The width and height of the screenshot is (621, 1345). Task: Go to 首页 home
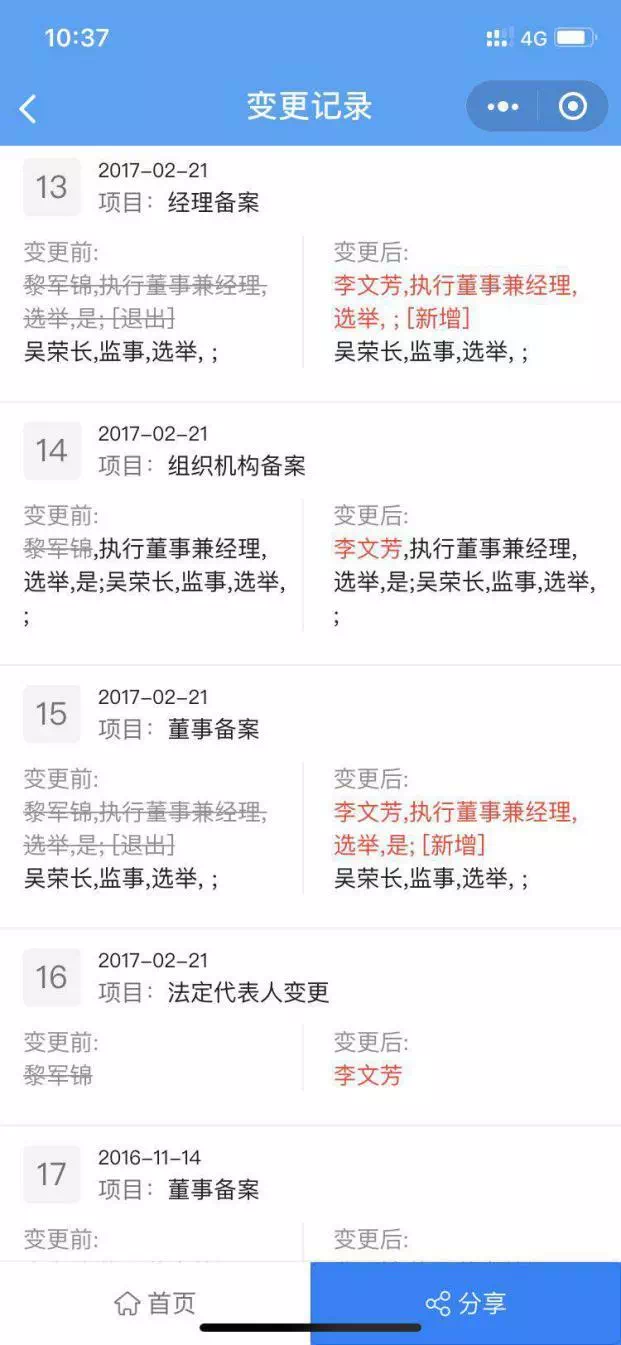155,1302
